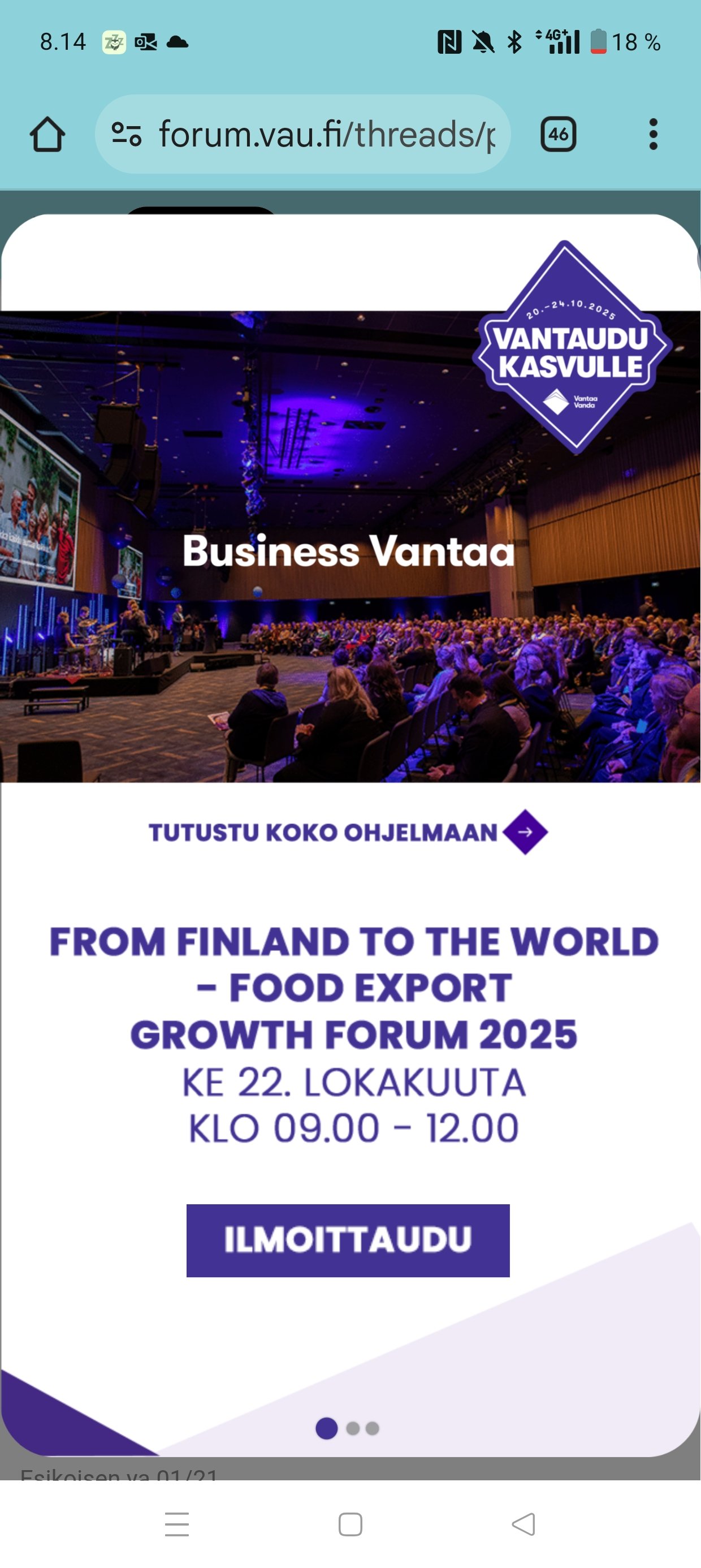The width and height of the screenshot is (701, 1568).
Task: Open the Business Vantaa event banner image
Action: (350, 548)
